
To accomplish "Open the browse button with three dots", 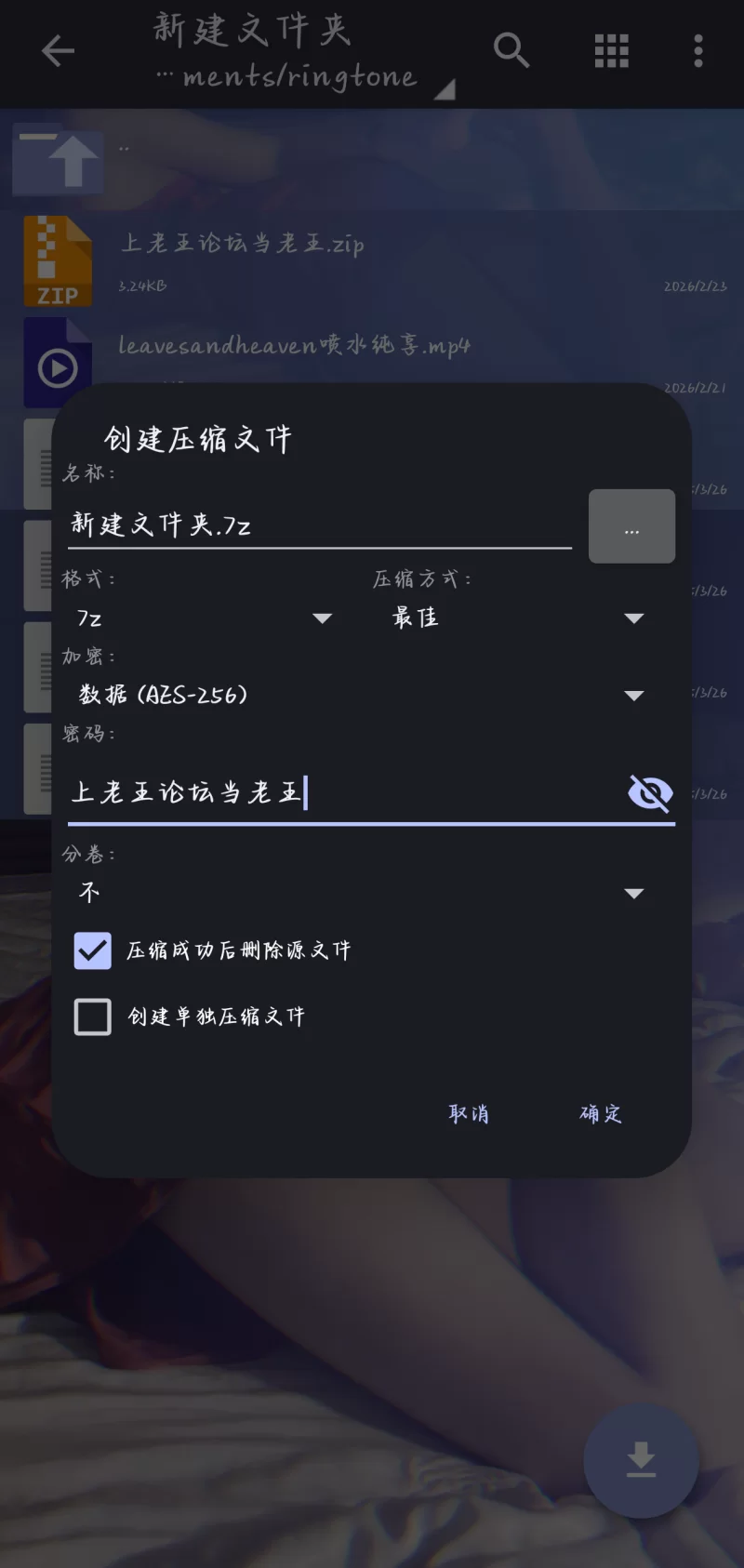I will (x=631, y=526).
